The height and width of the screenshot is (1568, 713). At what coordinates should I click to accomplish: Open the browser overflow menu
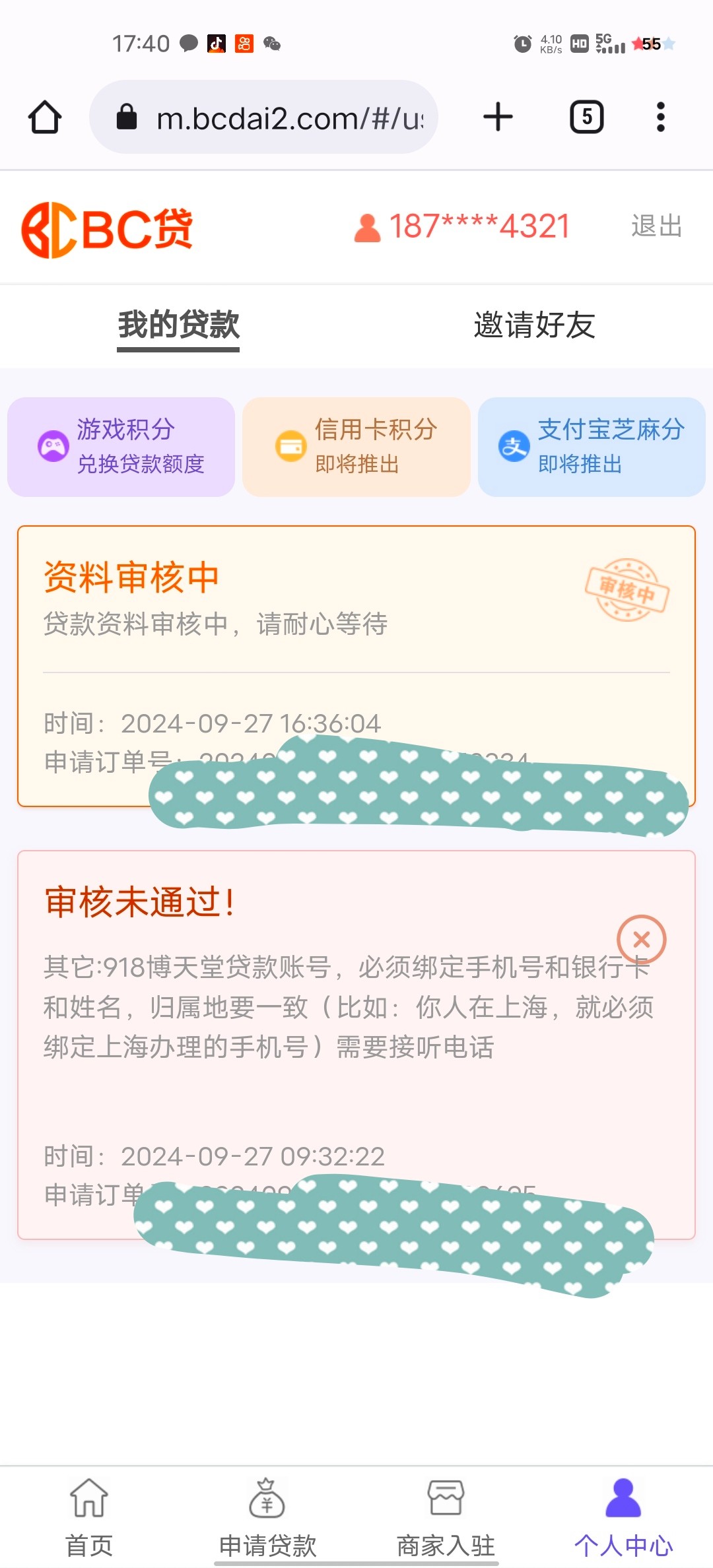(660, 117)
